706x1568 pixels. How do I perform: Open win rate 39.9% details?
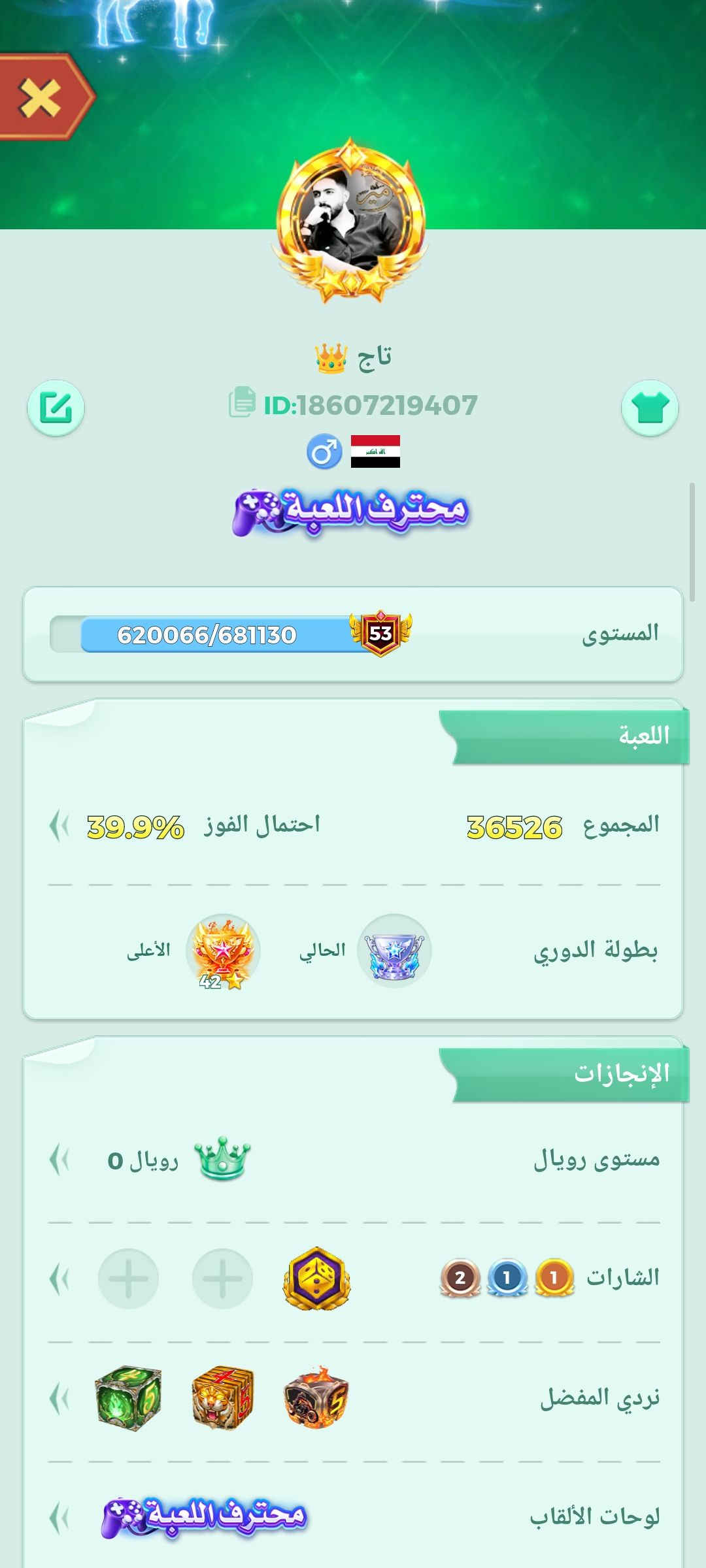click(59, 826)
